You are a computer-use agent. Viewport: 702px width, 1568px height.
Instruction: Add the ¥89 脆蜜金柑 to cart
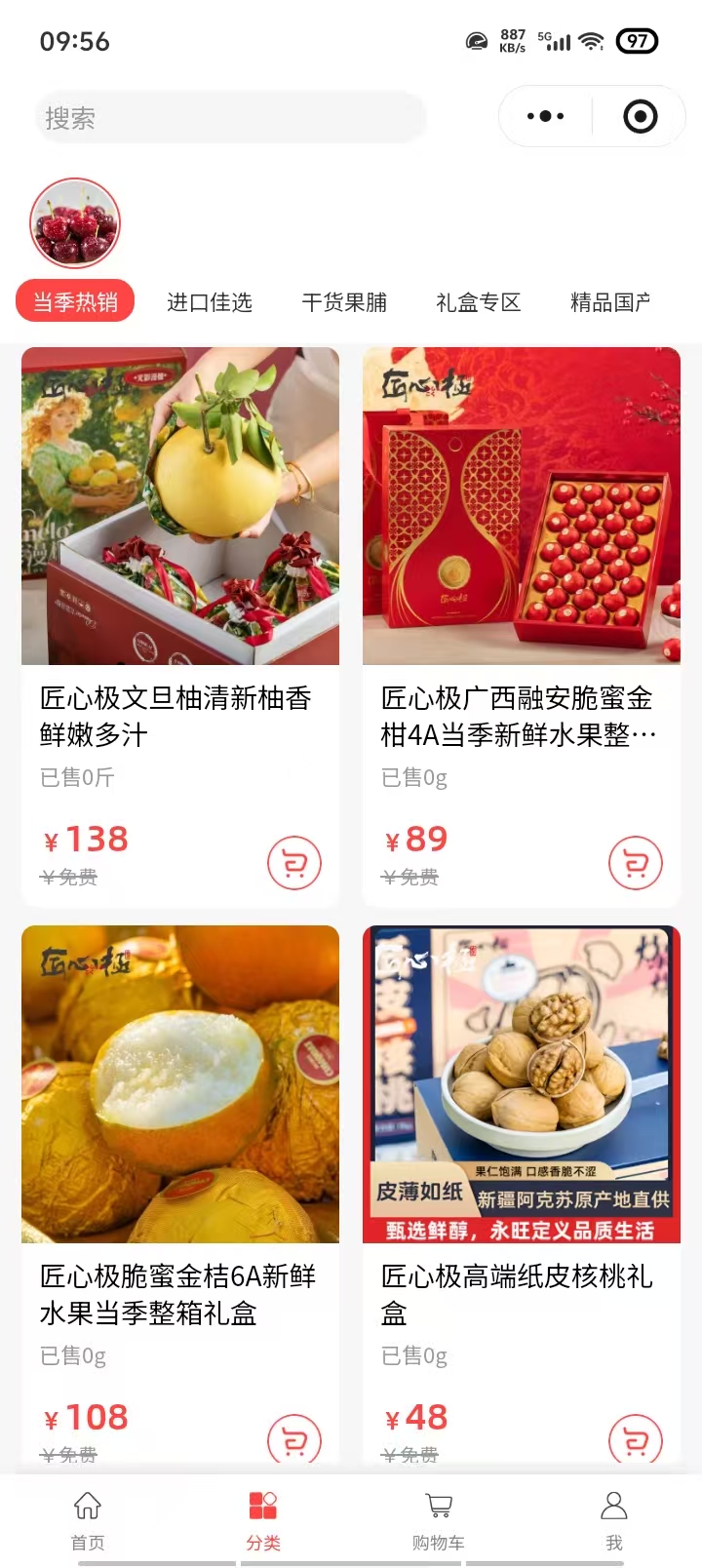tap(636, 863)
